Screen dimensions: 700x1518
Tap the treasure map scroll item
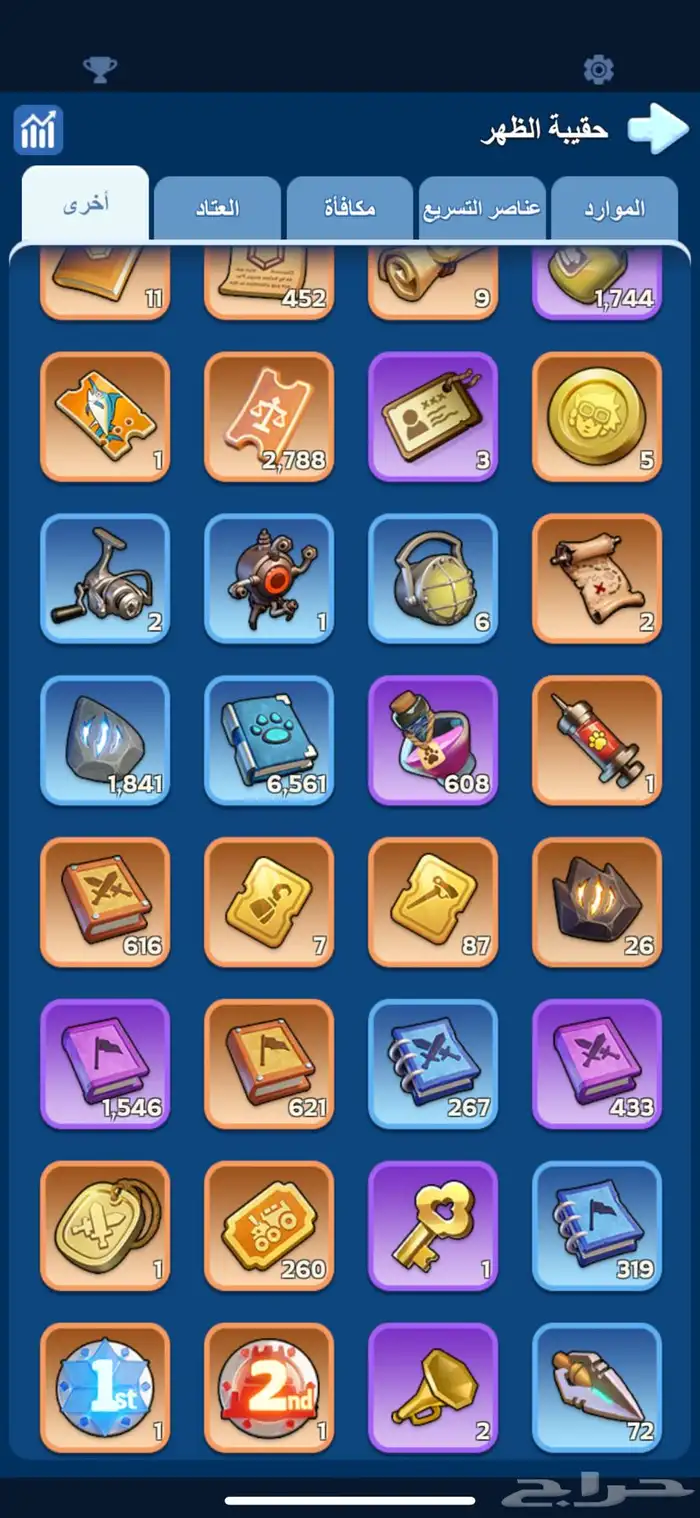coord(597,578)
